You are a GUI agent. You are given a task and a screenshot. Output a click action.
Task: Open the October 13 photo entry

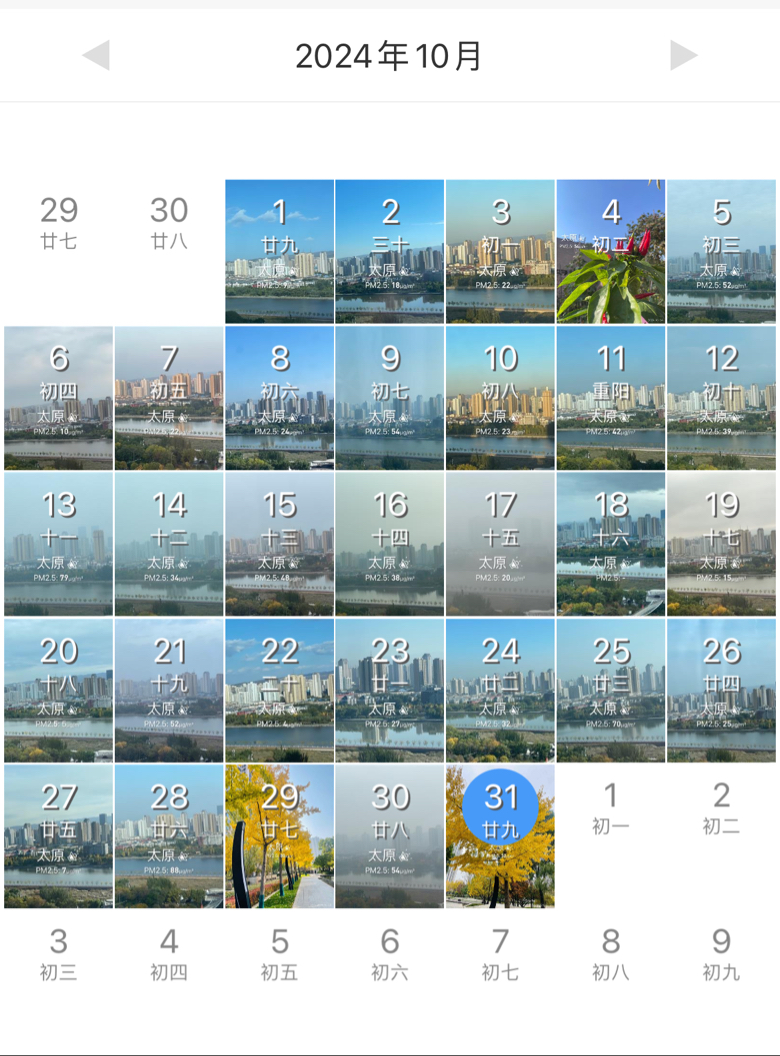[59, 544]
